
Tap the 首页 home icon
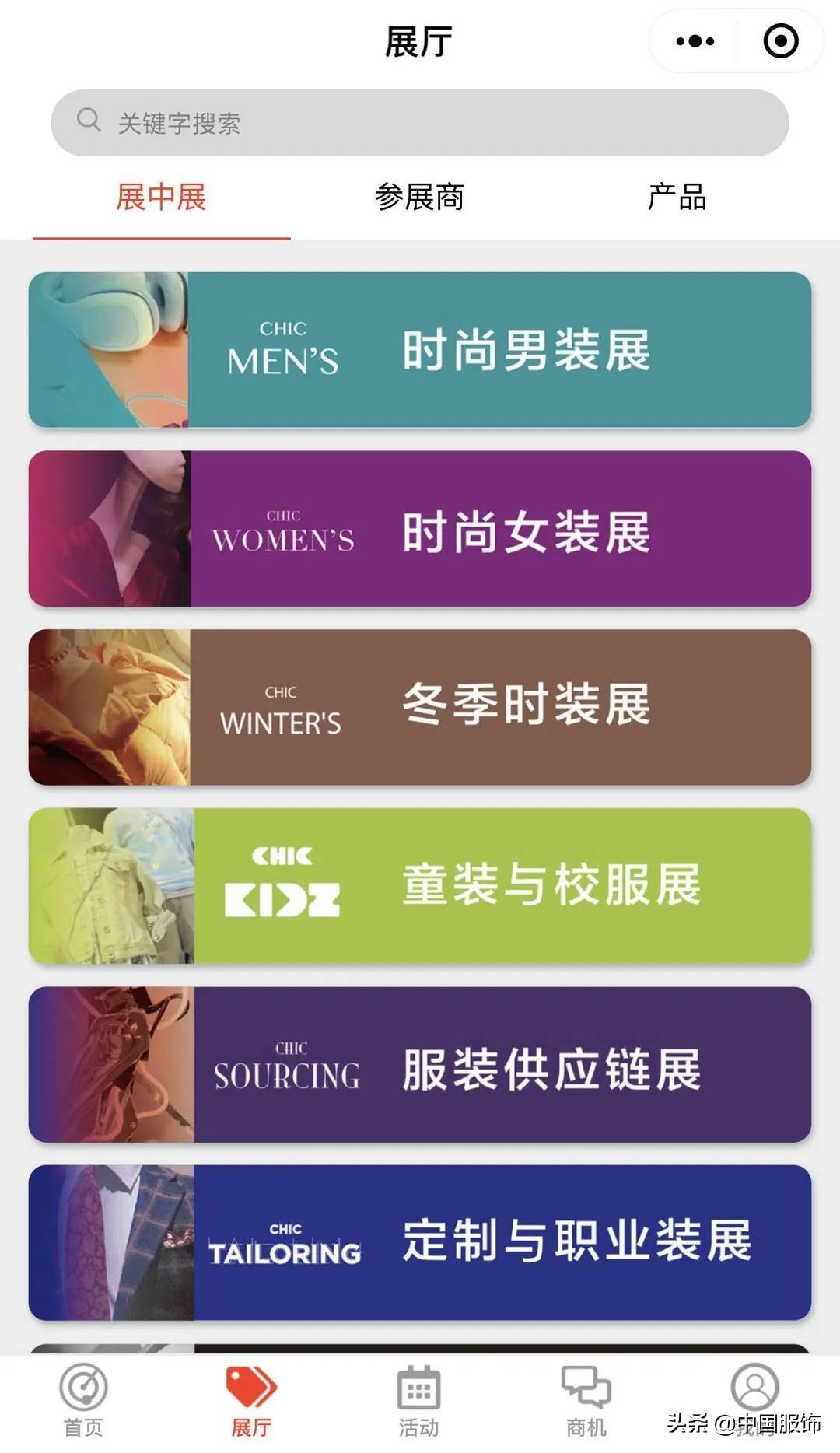(82, 1396)
